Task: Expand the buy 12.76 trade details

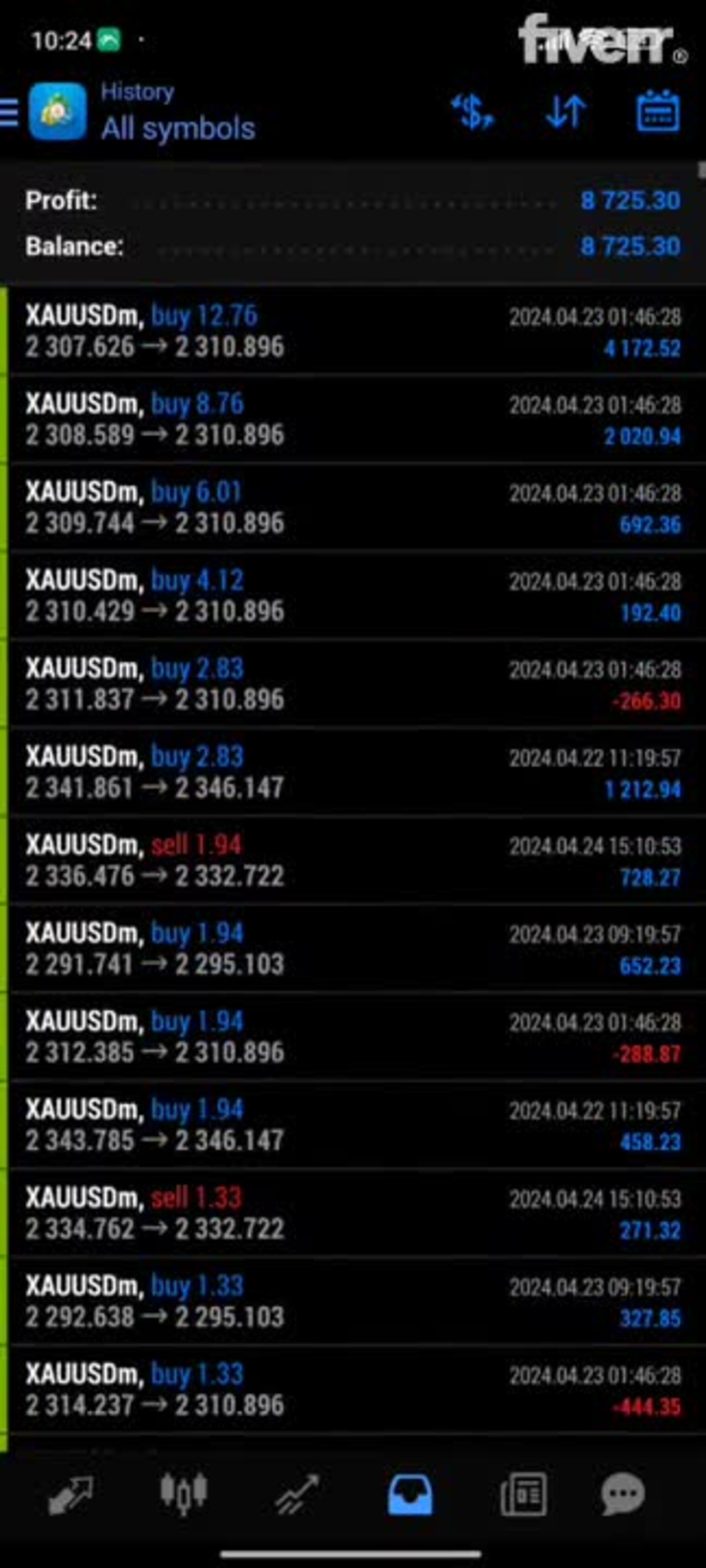Action: [x=353, y=332]
